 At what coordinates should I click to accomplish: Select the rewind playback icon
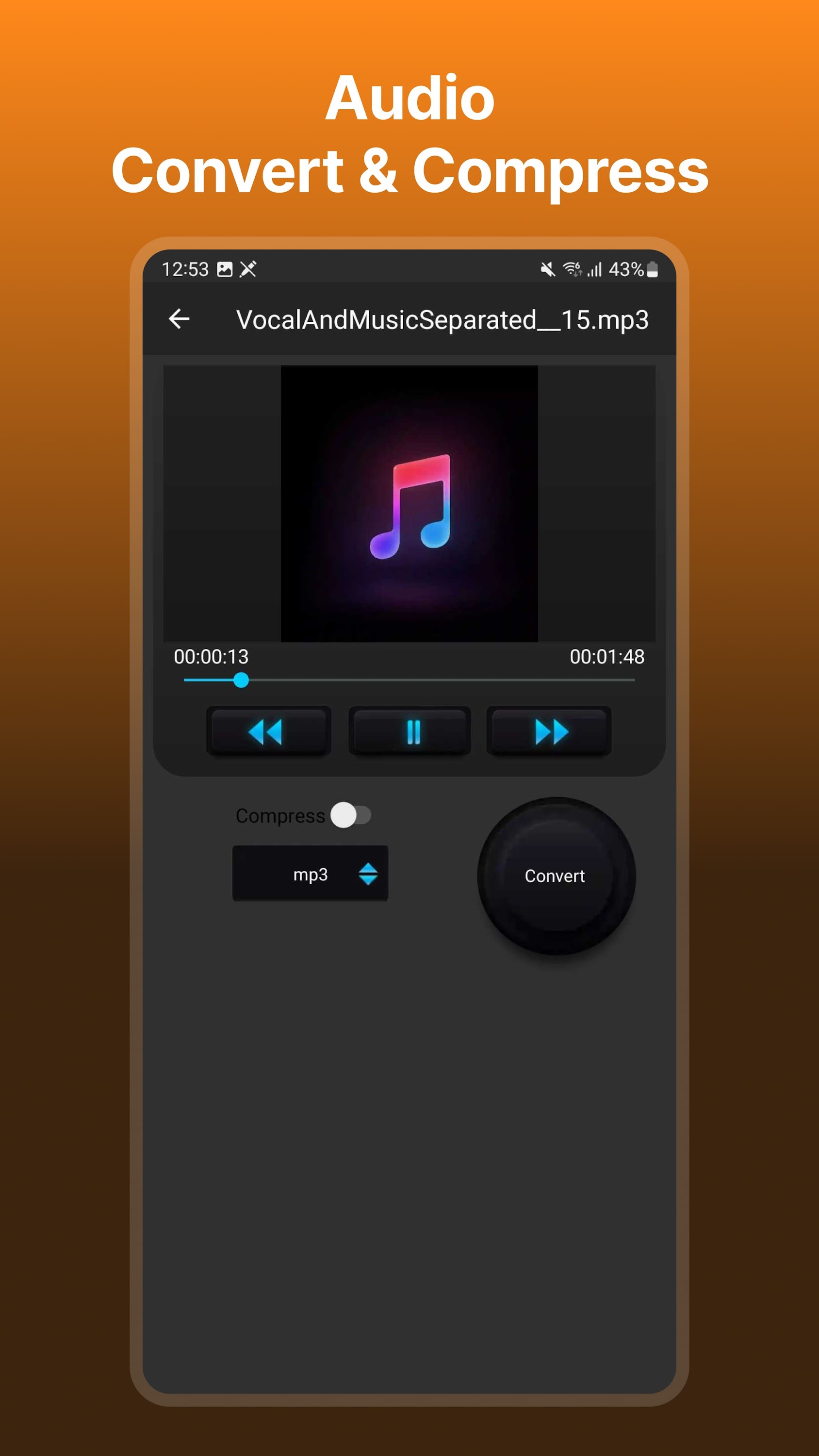(x=268, y=731)
